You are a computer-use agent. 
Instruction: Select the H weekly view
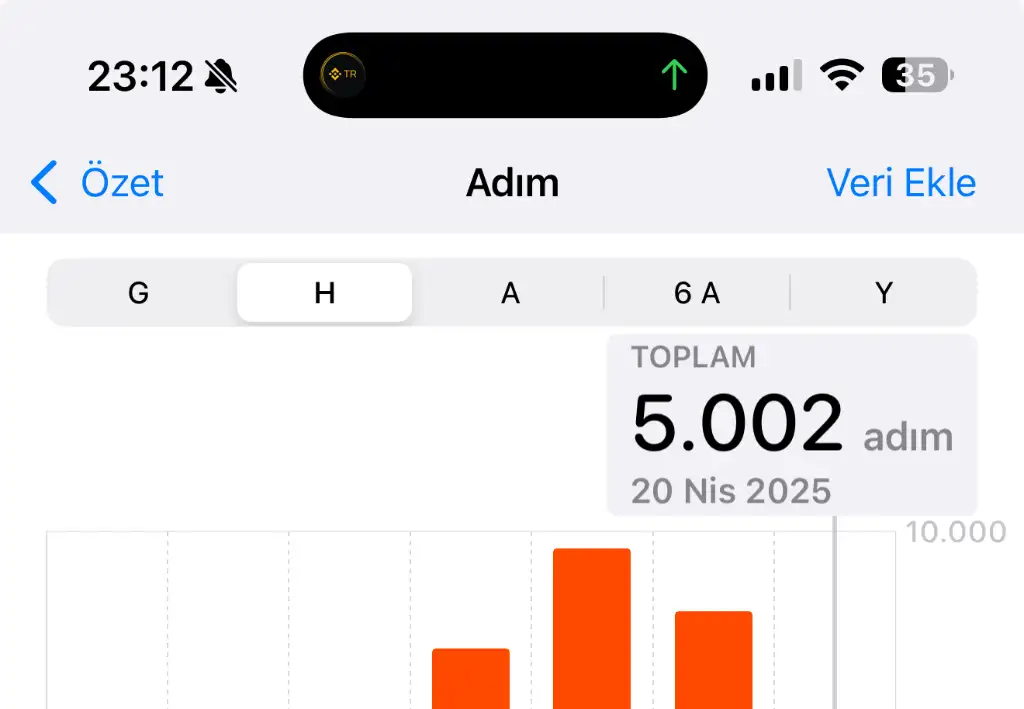[324, 293]
